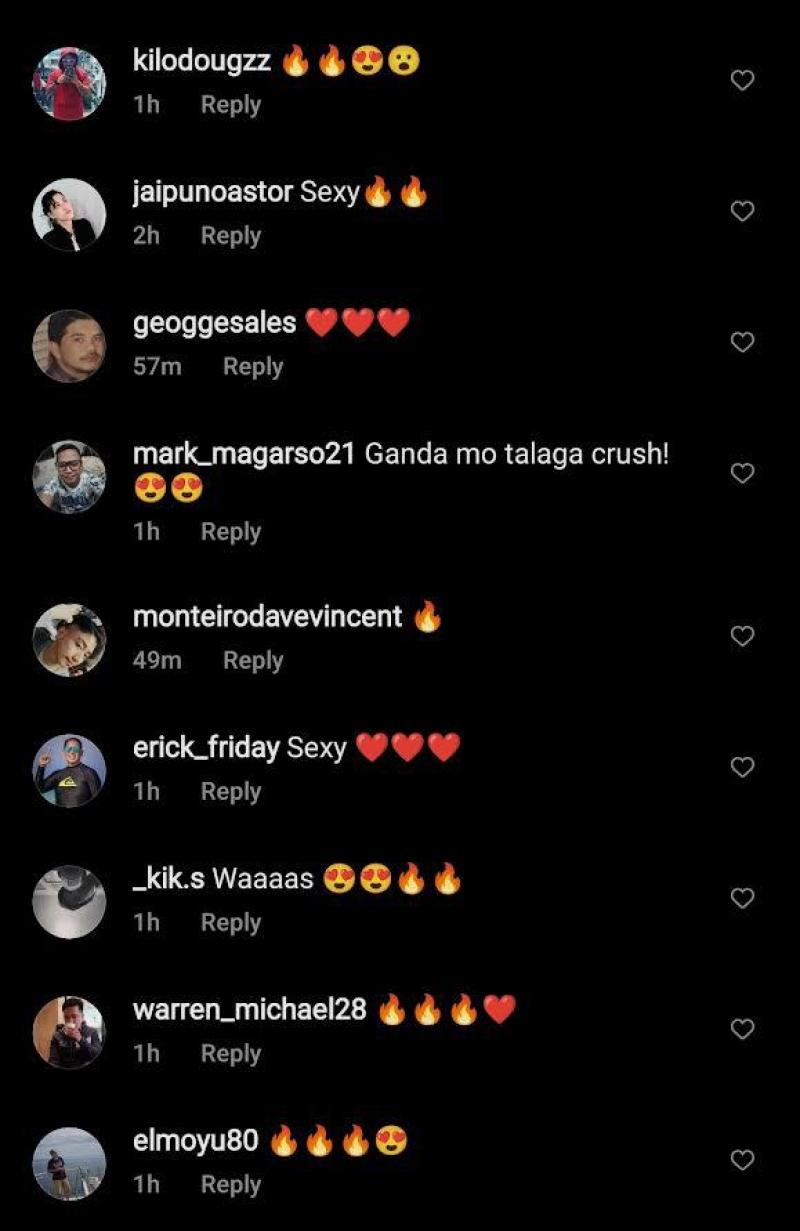Like elmoyu80's comment
The height and width of the screenshot is (1231, 800).
tap(742, 1160)
